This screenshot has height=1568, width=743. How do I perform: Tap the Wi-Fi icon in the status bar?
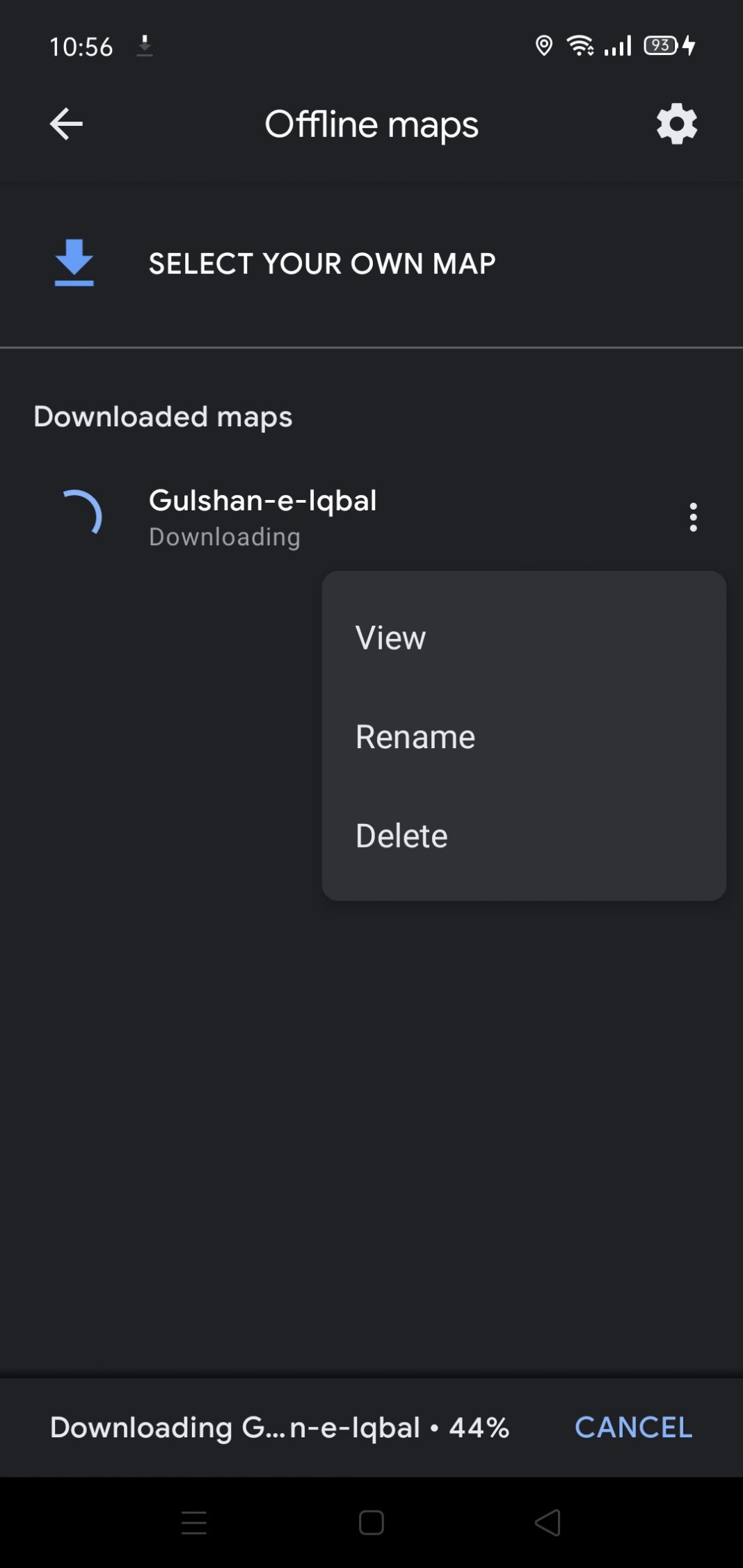click(x=582, y=45)
